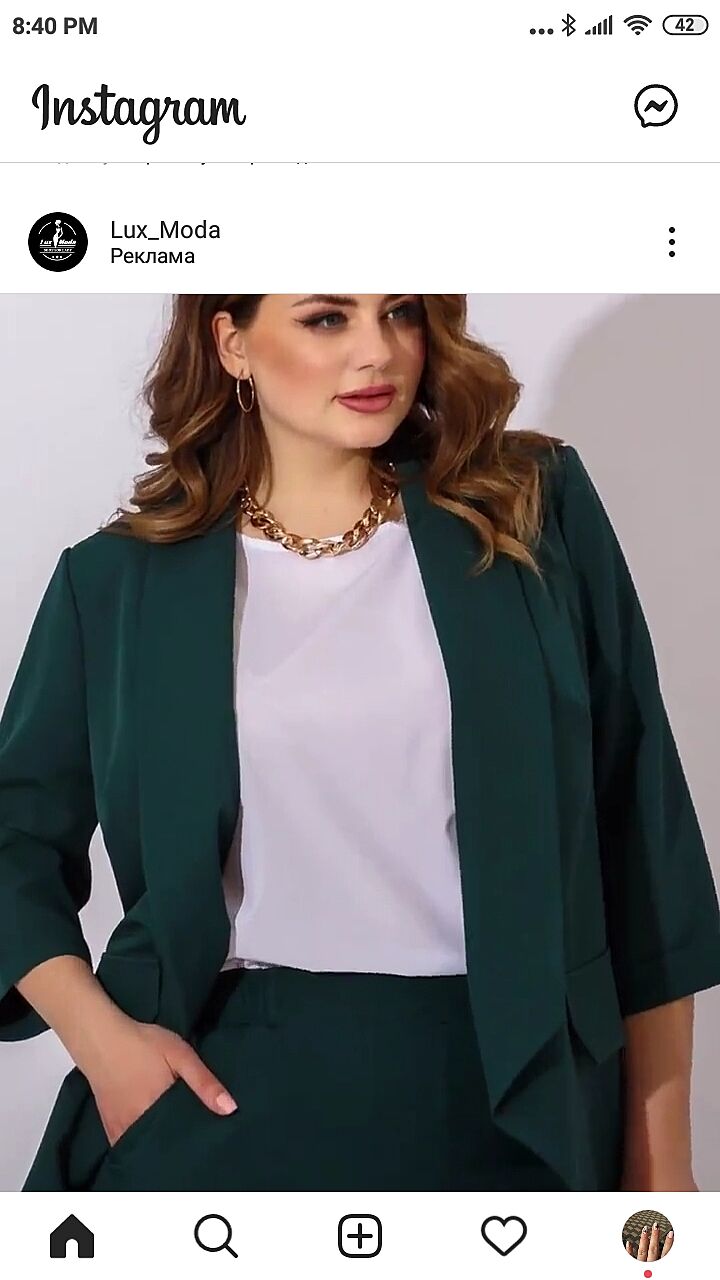Open the Activity heart tab
Image resolution: width=720 pixels, height=1280 pixels.
[x=504, y=1237]
